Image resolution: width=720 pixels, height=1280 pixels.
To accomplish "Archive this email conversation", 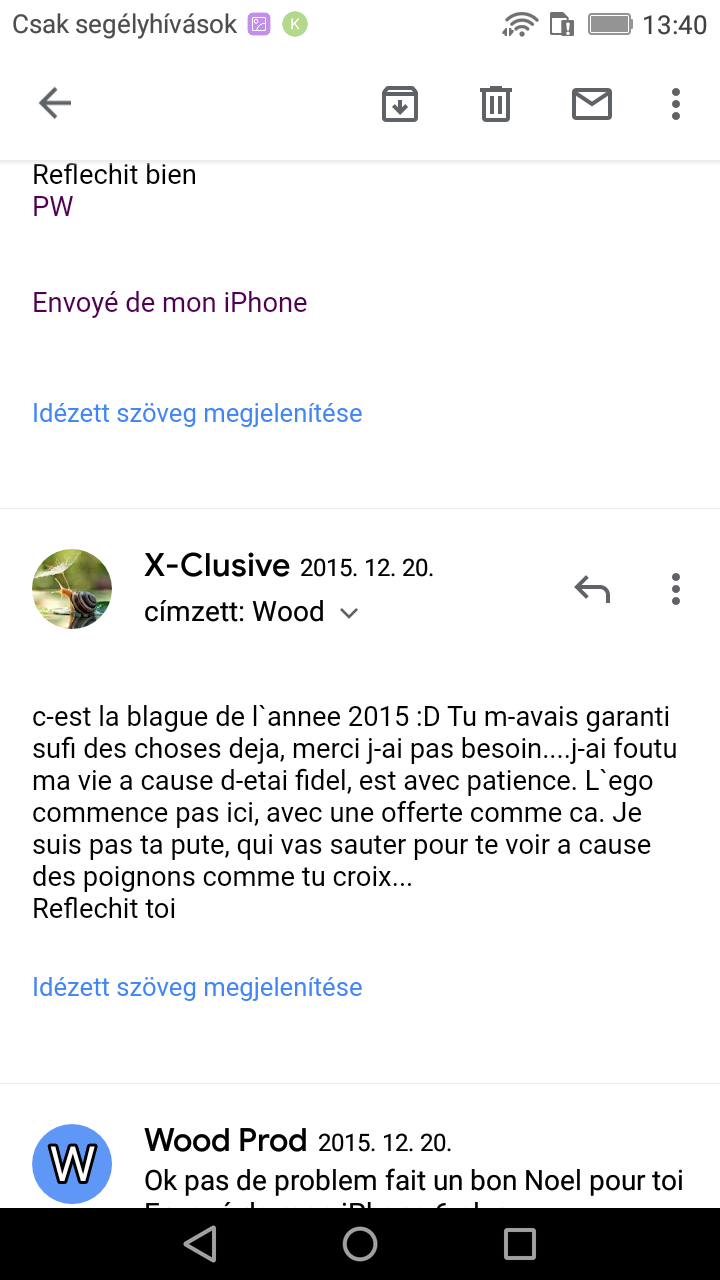I will [x=400, y=104].
